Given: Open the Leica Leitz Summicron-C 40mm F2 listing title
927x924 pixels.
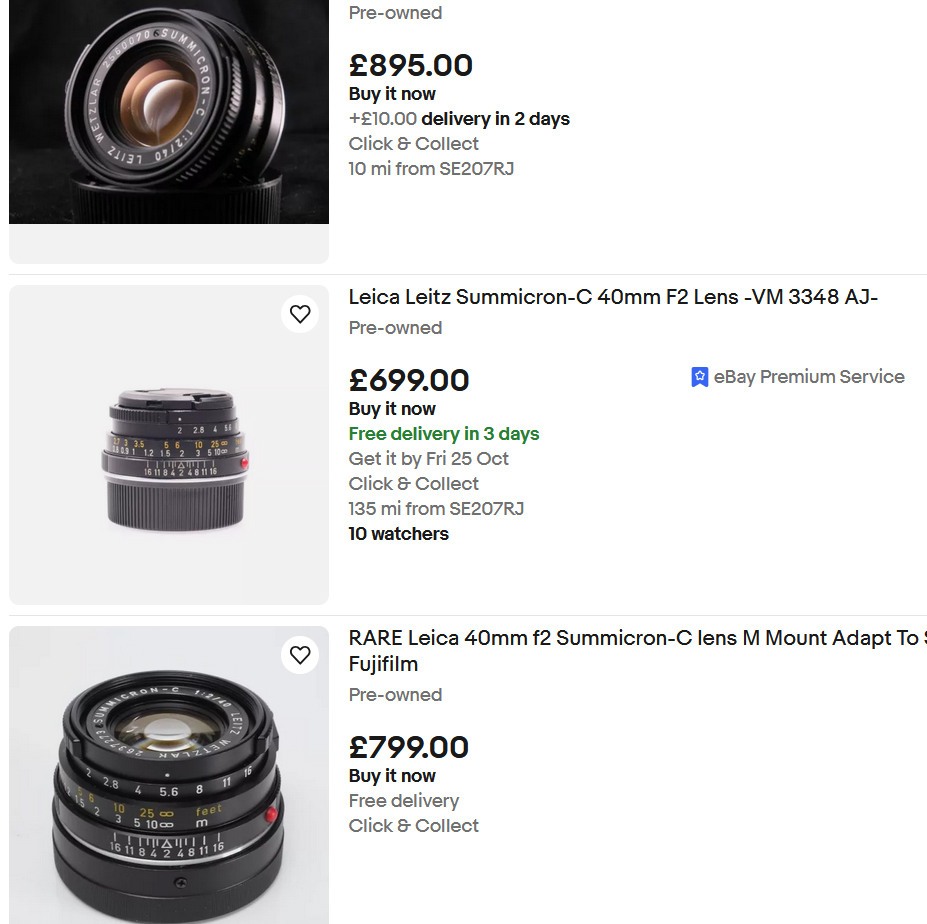Looking at the screenshot, I should 612,297.
